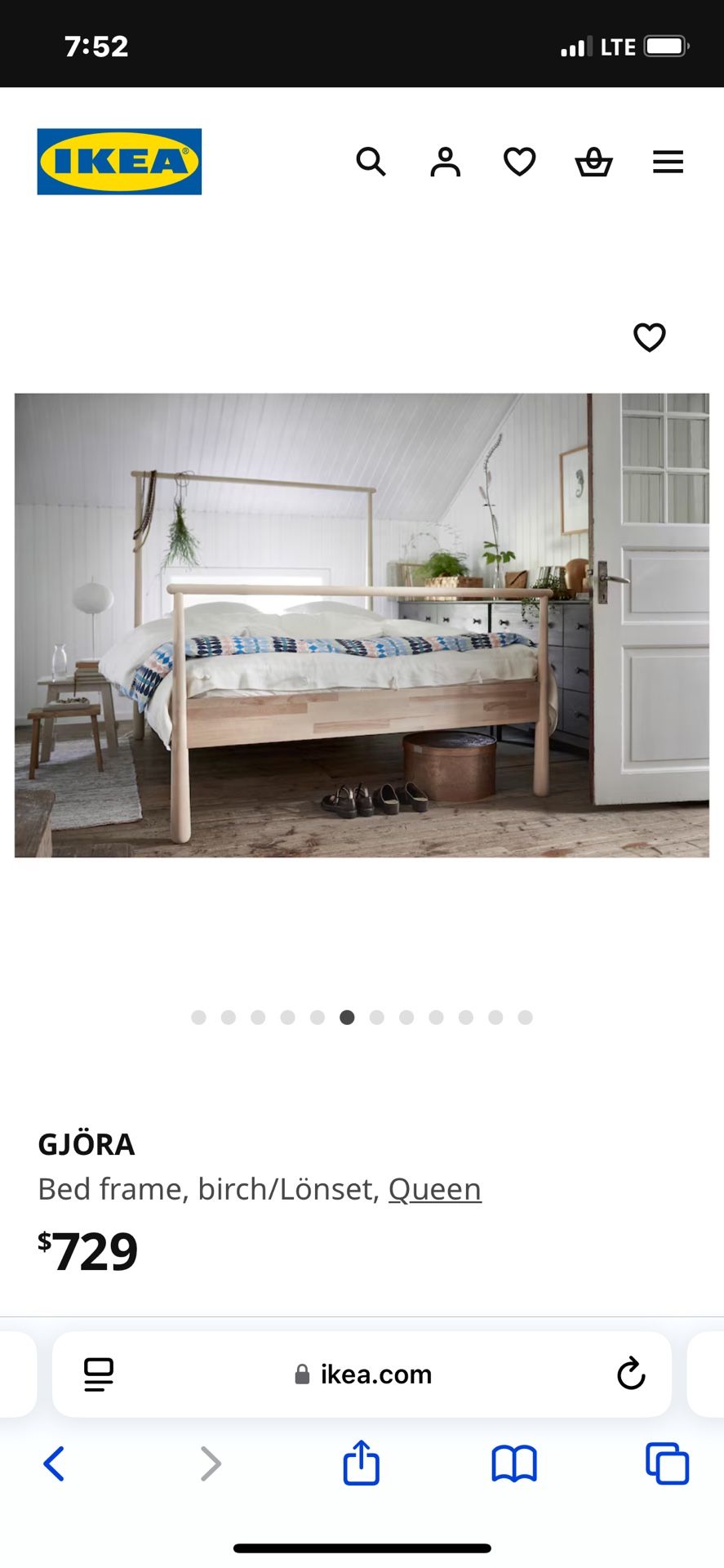Open the IKEA hamburger menu
Viewport: 724px width, 1568px height.
668,162
